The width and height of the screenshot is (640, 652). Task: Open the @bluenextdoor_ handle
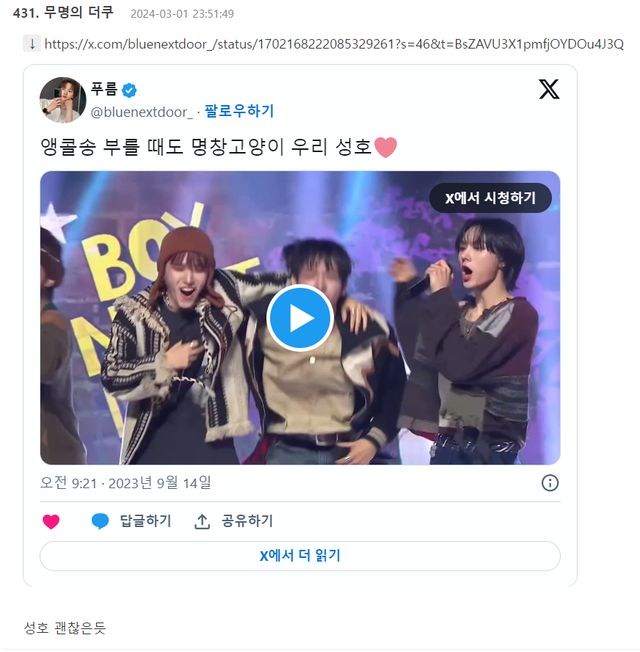[141, 111]
